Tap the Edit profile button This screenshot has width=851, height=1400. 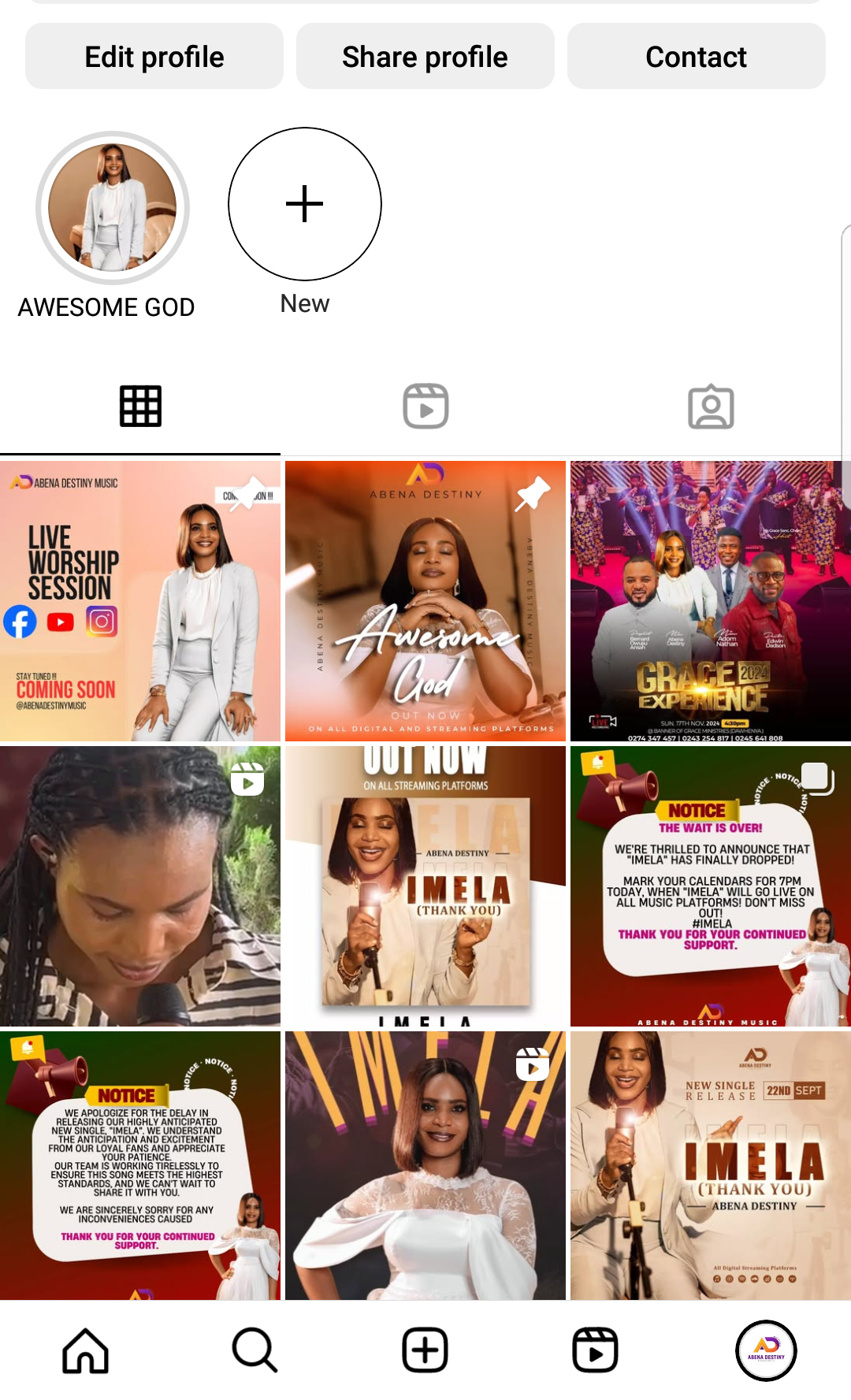pos(154,57)
